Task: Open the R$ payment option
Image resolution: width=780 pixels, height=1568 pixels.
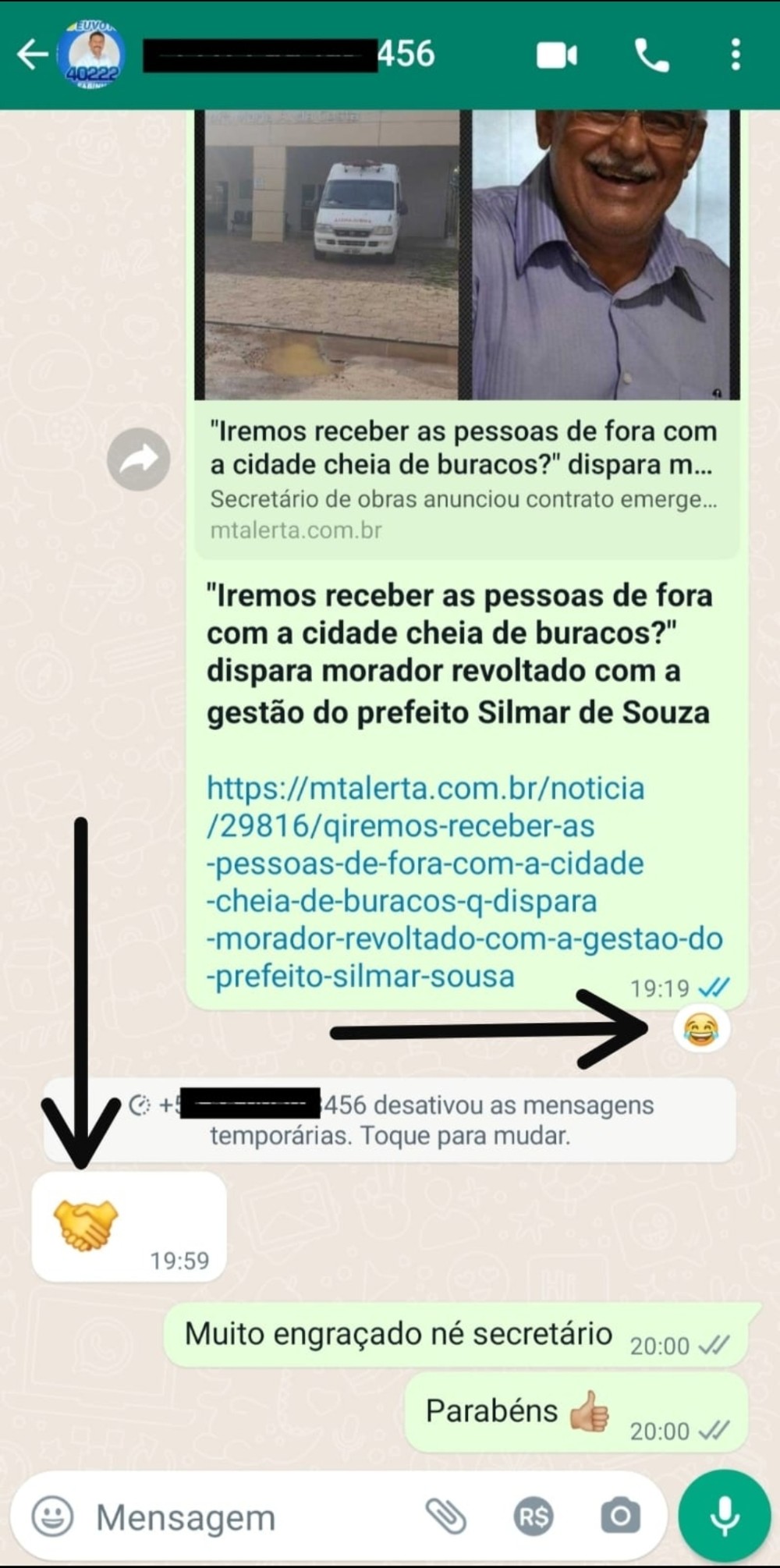Action: tap(534, 1517)
